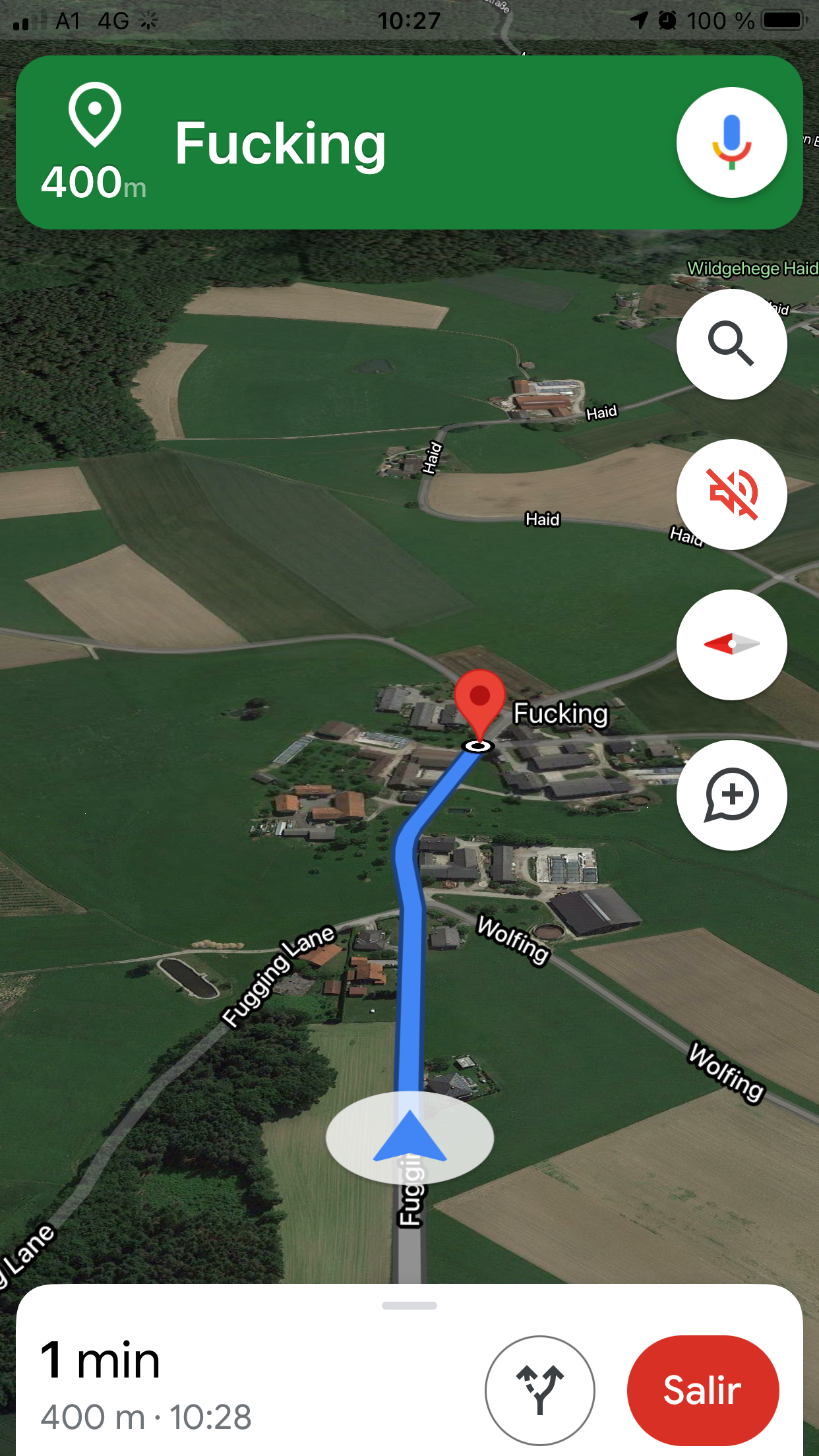This screenshot has height=1456, width=819.
Task: Search along the route
Action: click(x=731, y=344)
